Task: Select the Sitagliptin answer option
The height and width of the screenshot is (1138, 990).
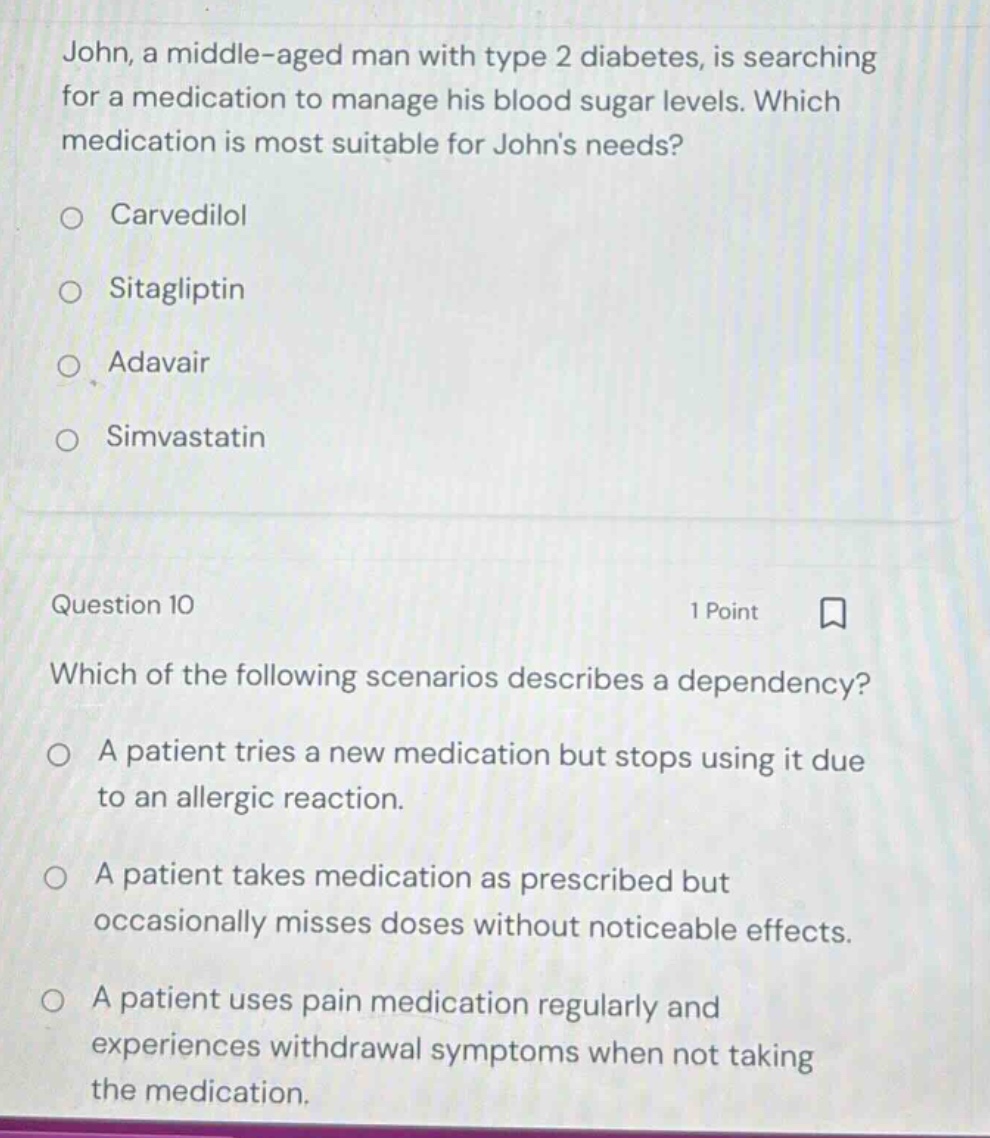Action: (x=70, y=291)
